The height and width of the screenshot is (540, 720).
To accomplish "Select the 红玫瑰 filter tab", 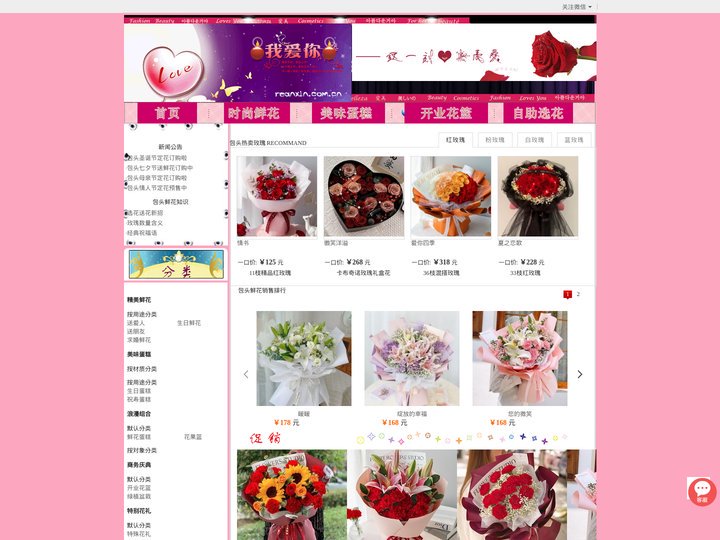I will (455, 140).
